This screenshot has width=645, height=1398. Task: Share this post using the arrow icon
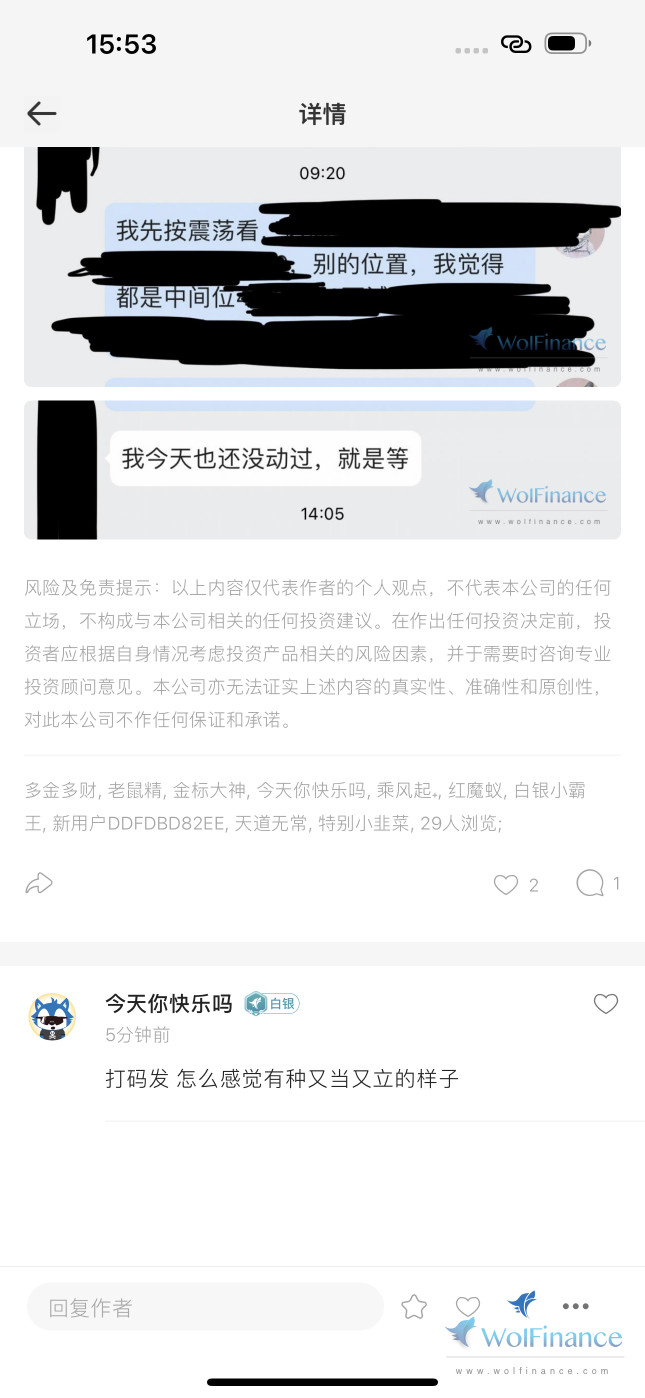(39, 883)
